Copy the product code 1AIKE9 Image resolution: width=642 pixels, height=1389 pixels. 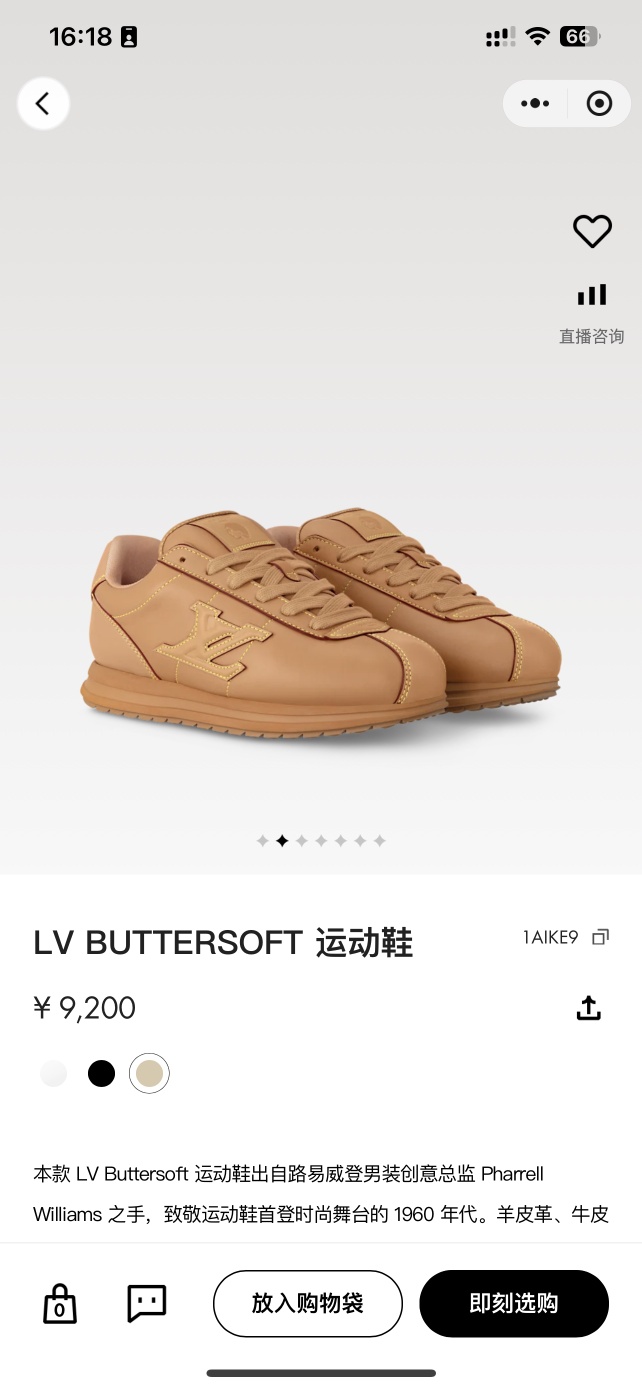point(600,937)
